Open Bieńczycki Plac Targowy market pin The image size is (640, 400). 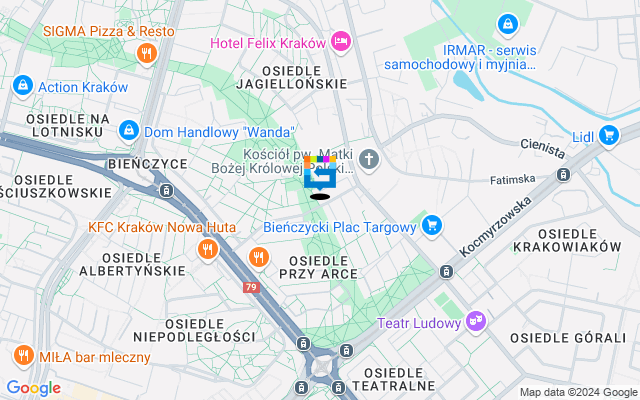432,225
